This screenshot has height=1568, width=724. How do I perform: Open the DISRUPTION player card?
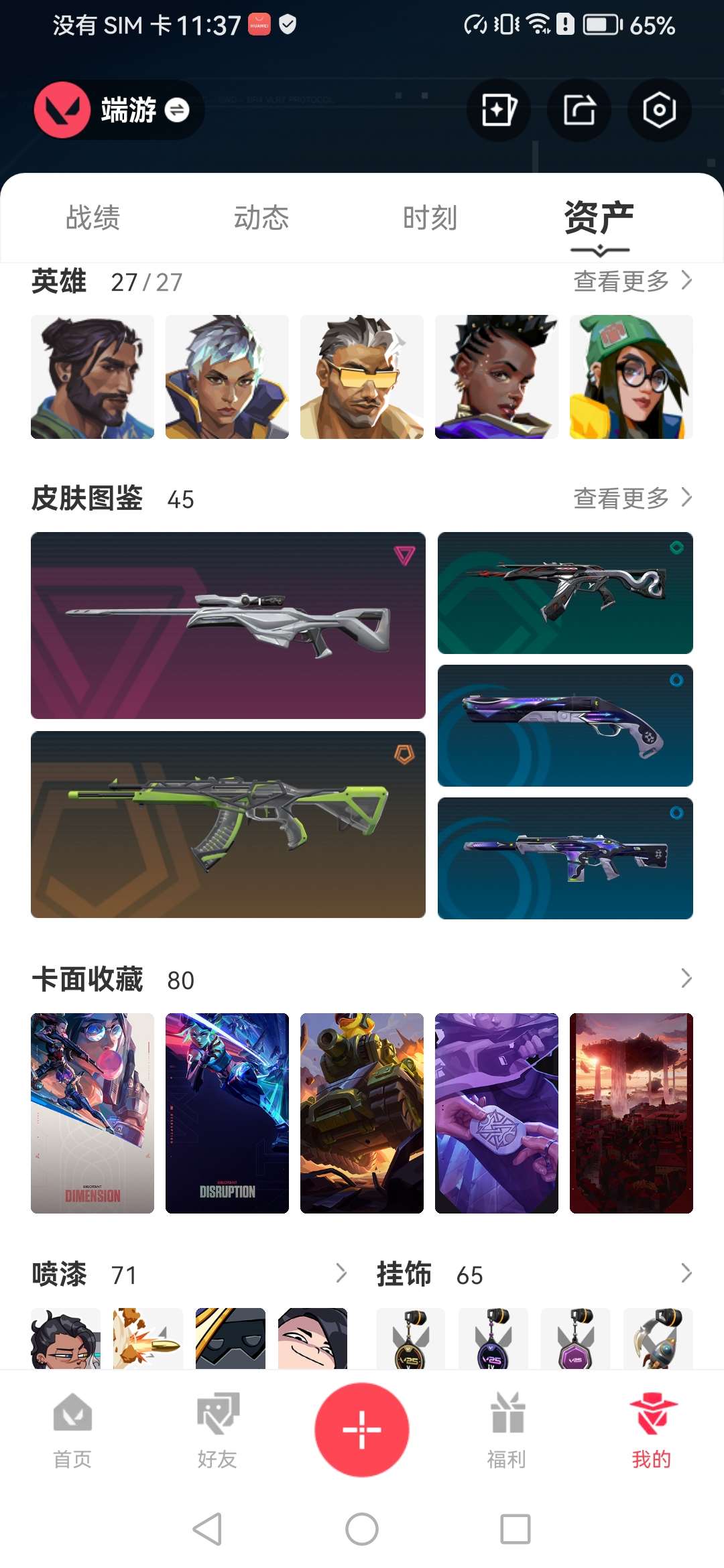(227, 1113)
